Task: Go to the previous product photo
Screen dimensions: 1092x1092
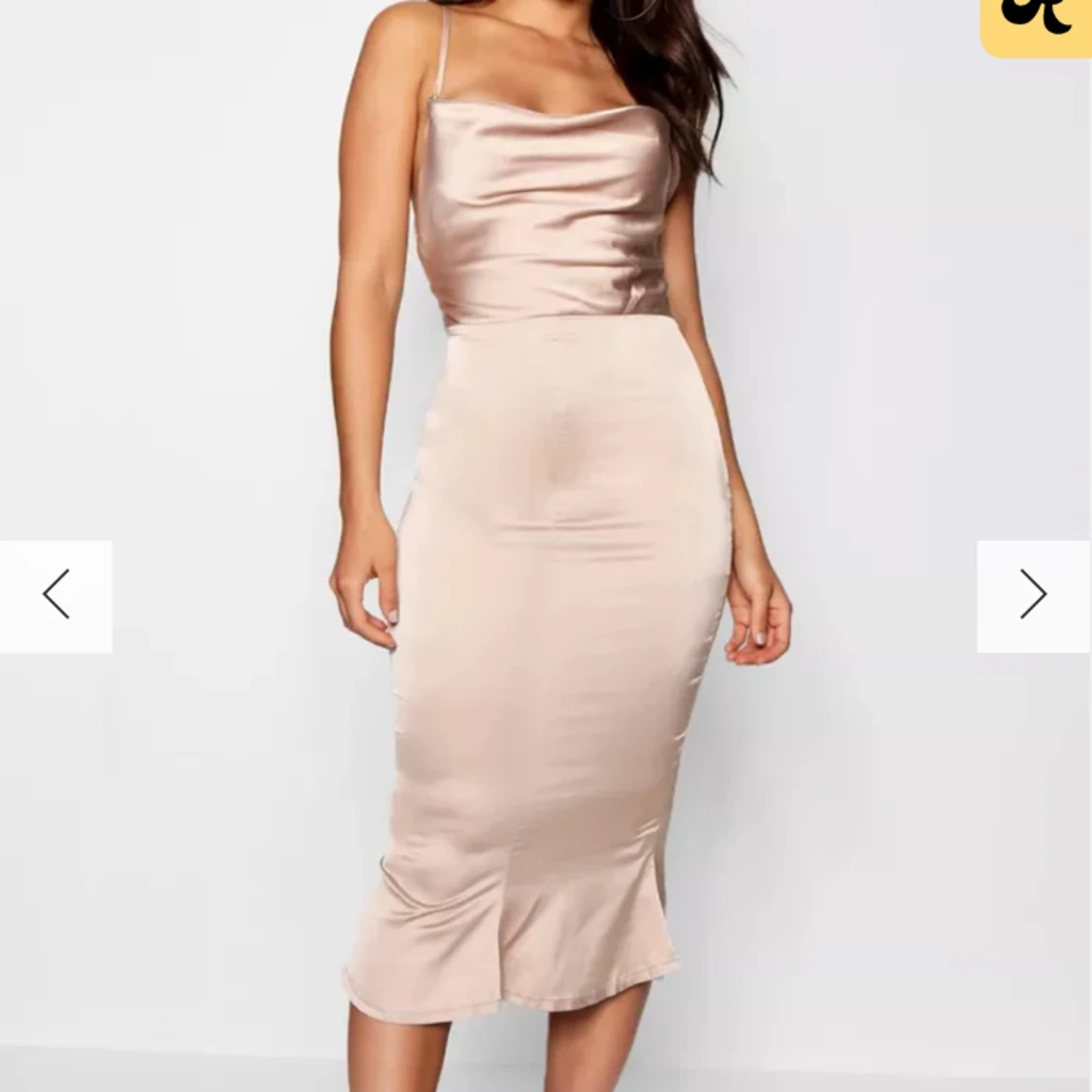Action: click(55, 595)
